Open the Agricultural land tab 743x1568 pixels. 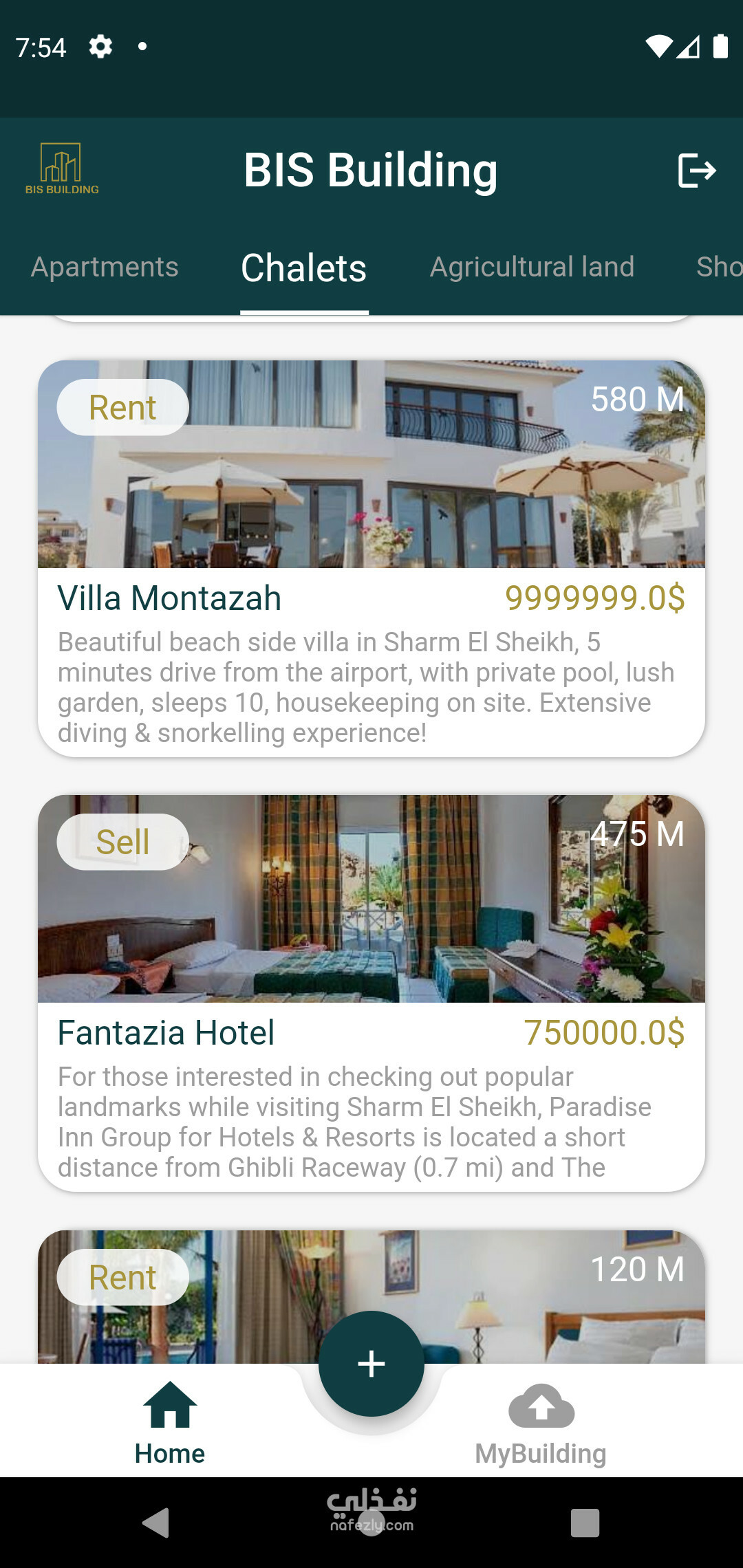(x=532, y=267)
